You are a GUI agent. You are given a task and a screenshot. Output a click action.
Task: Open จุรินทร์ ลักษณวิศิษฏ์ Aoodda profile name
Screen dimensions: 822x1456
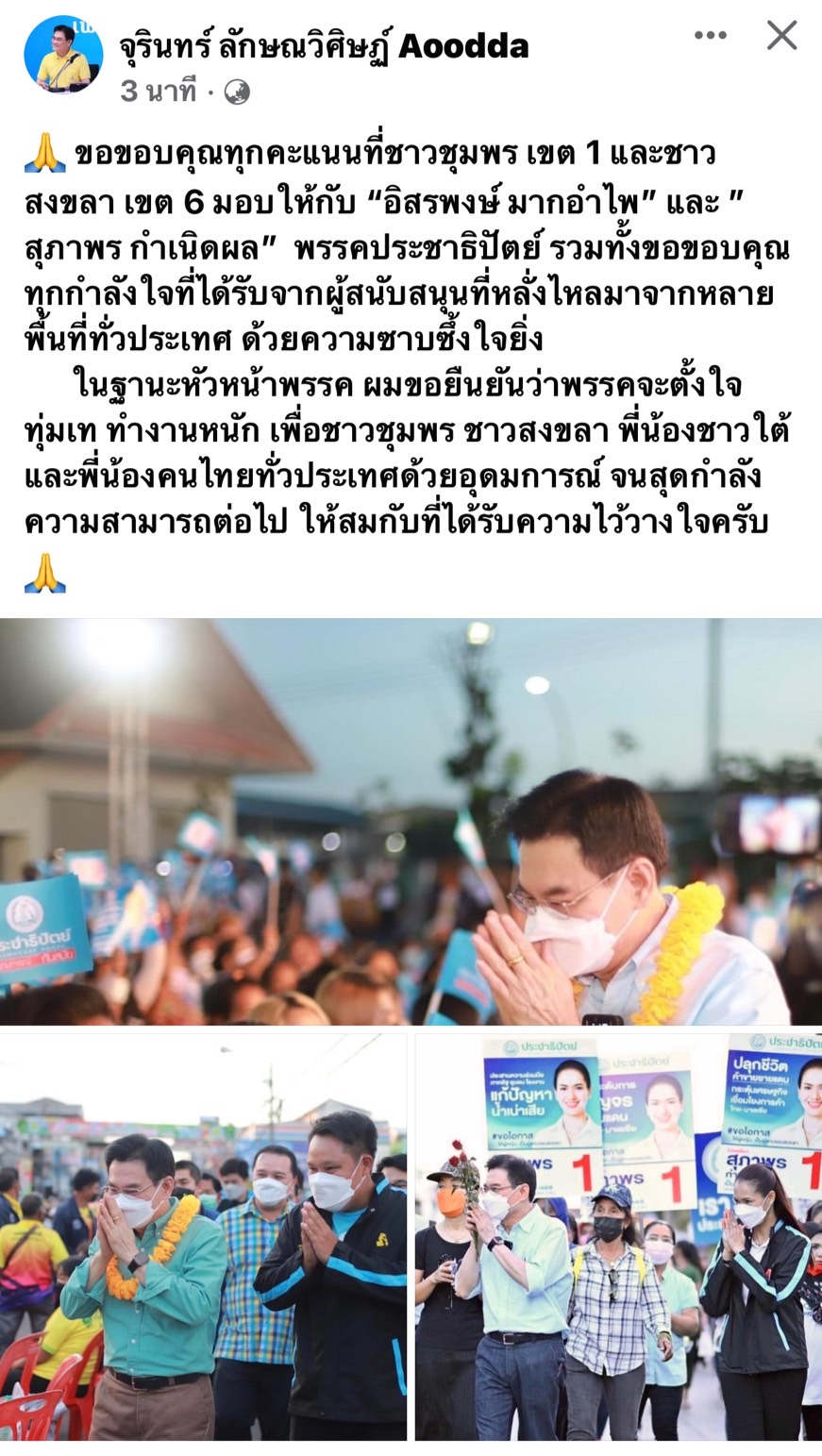[x=324, y=44]
